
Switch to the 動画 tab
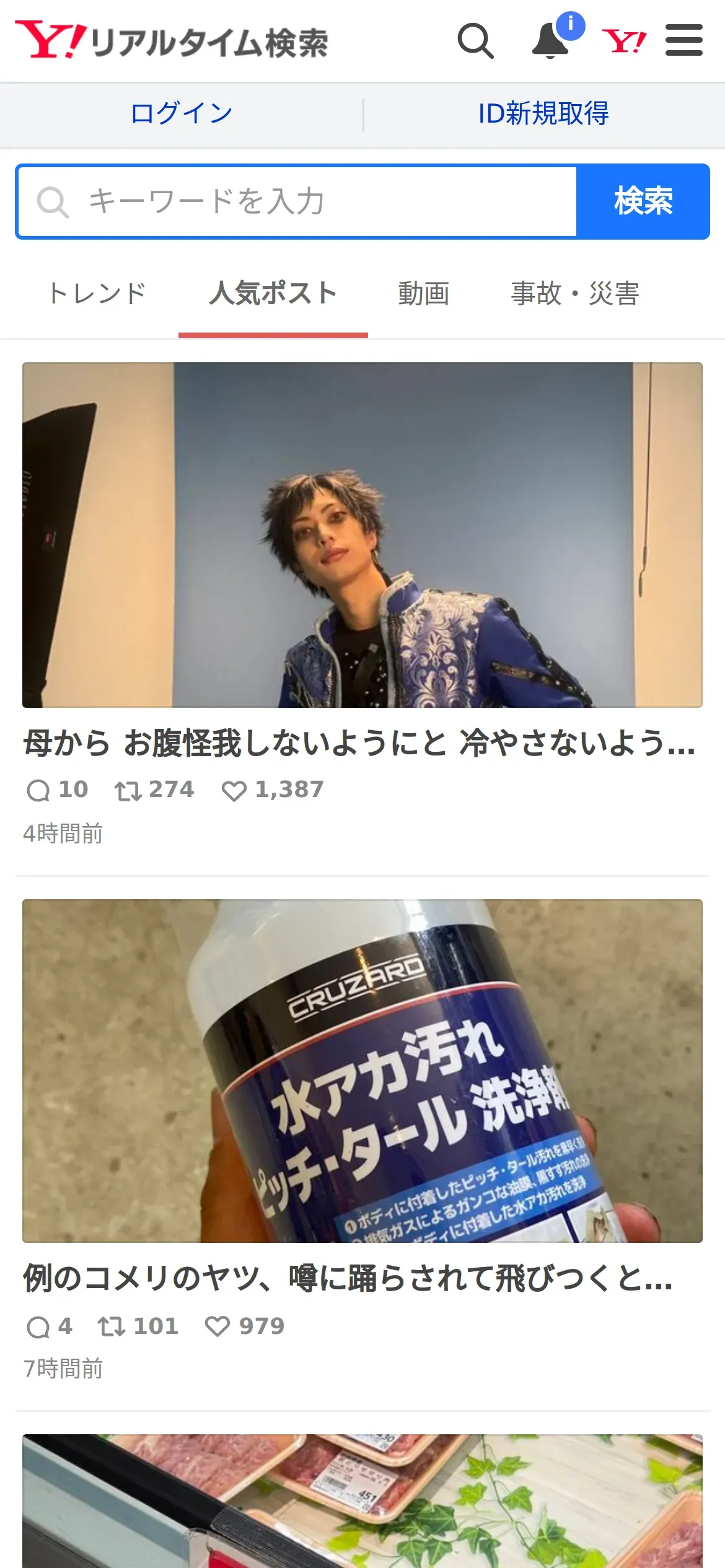424,294
